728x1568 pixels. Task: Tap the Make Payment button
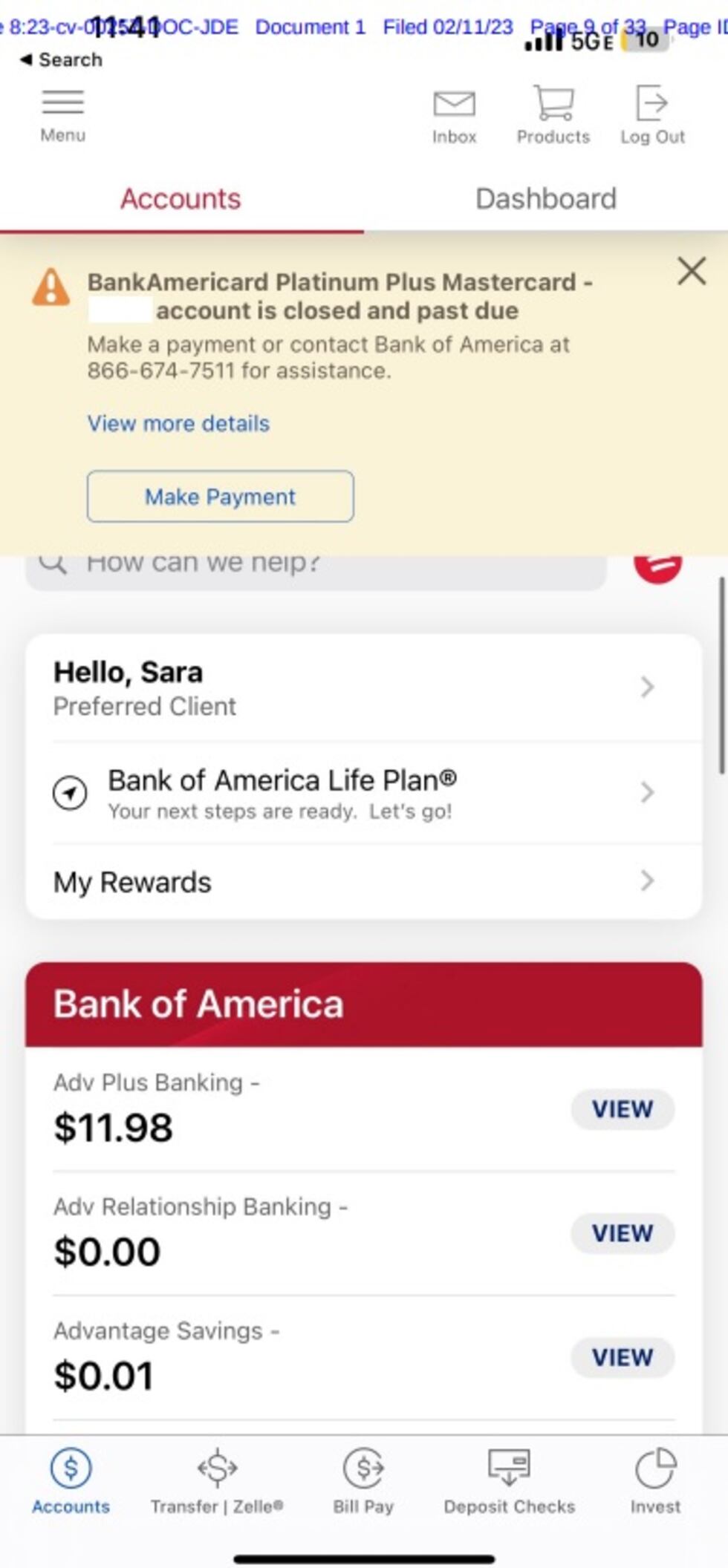(x=220, y=497)
